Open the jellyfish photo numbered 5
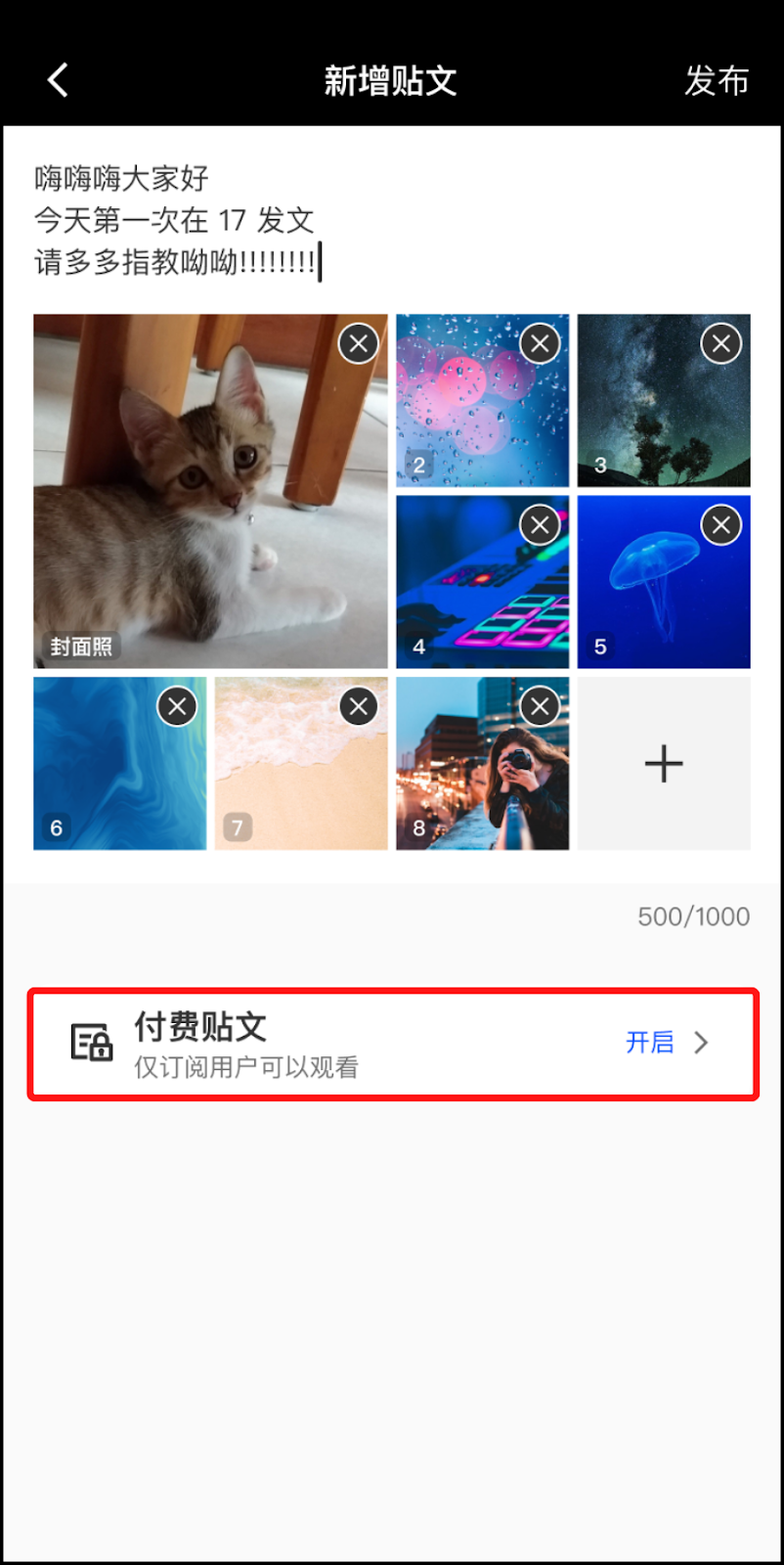 pos(655,597)
